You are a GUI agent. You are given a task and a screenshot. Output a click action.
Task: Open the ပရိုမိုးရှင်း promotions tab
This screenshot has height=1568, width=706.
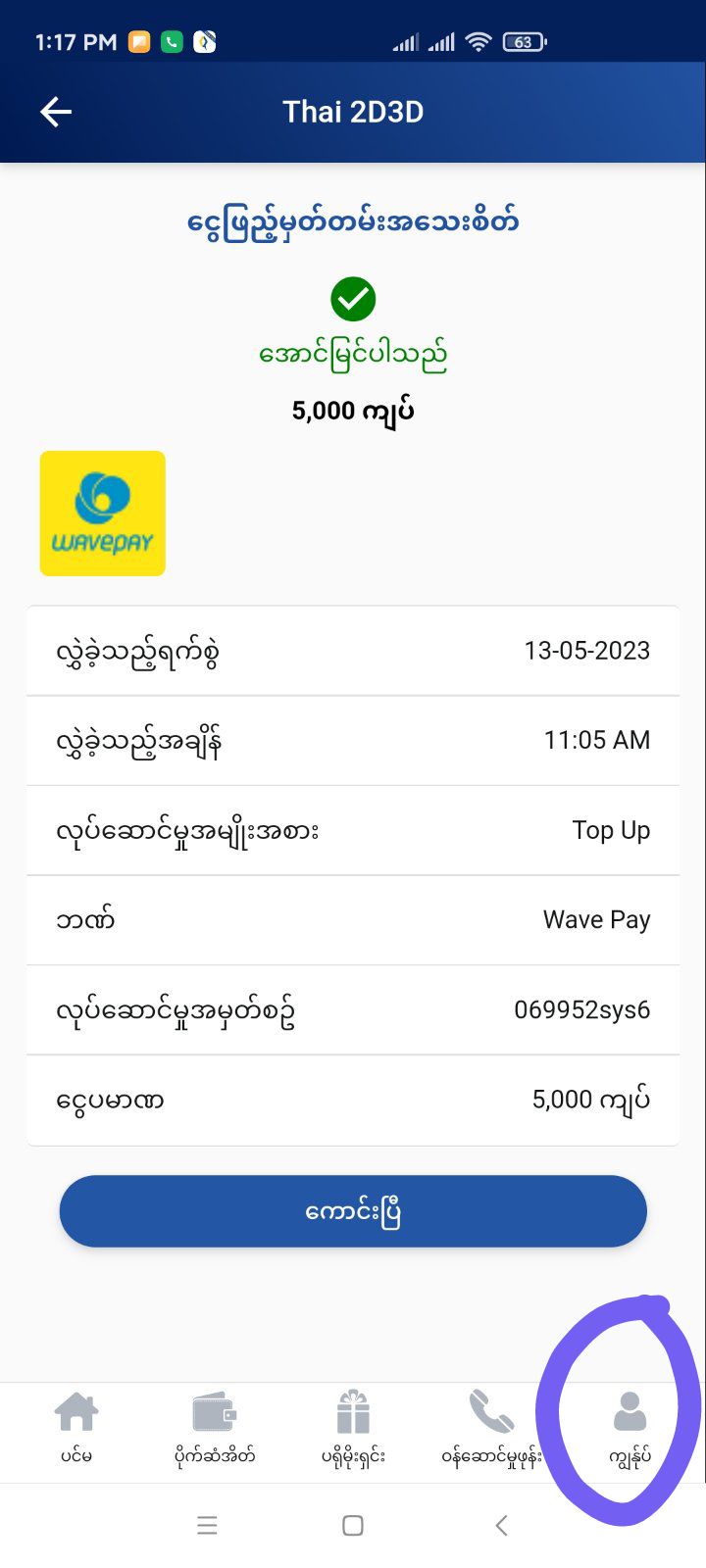[x=353, y=1429]
